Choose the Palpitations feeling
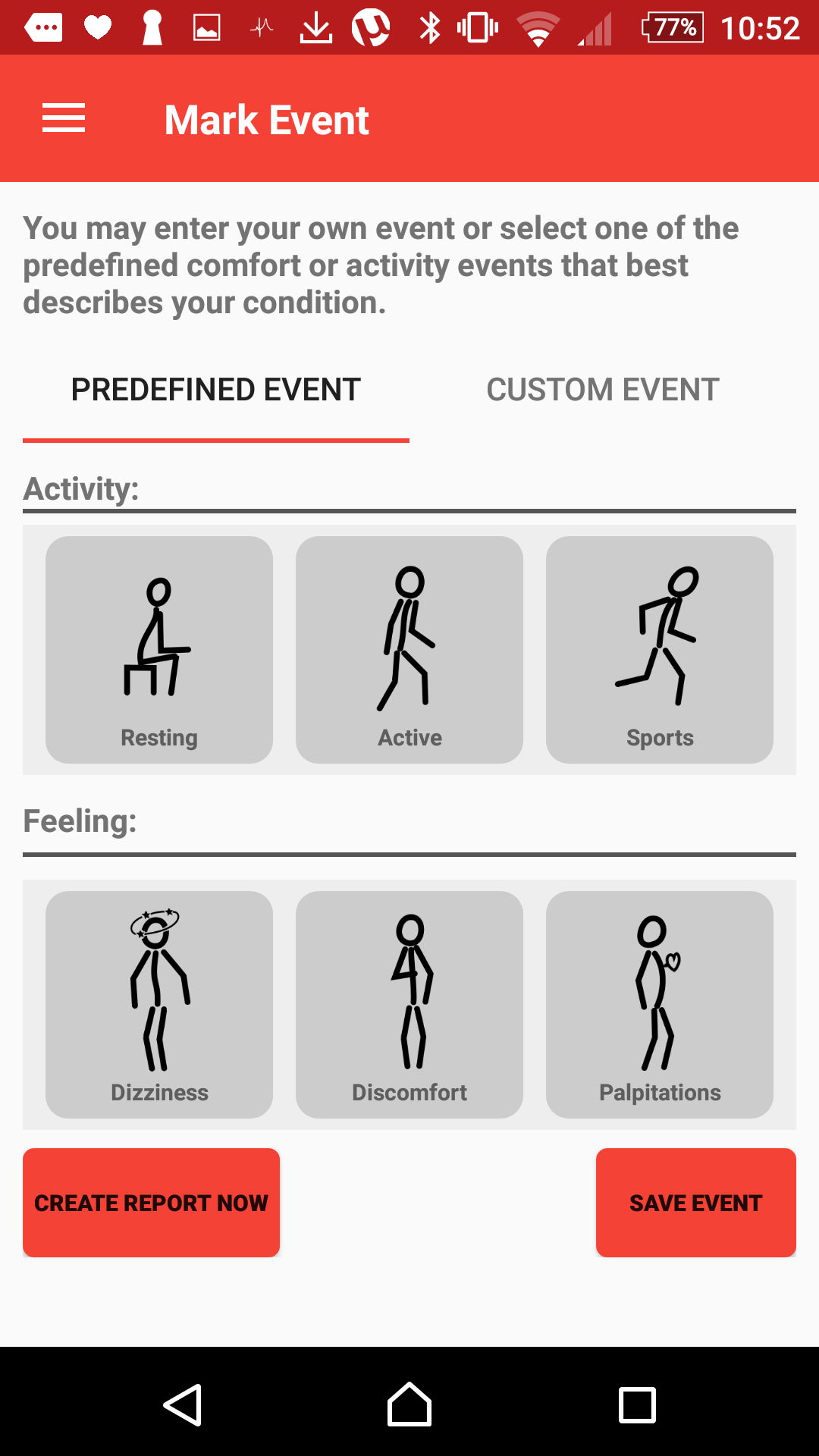The image size is (819, 1456). [660, 1005]
